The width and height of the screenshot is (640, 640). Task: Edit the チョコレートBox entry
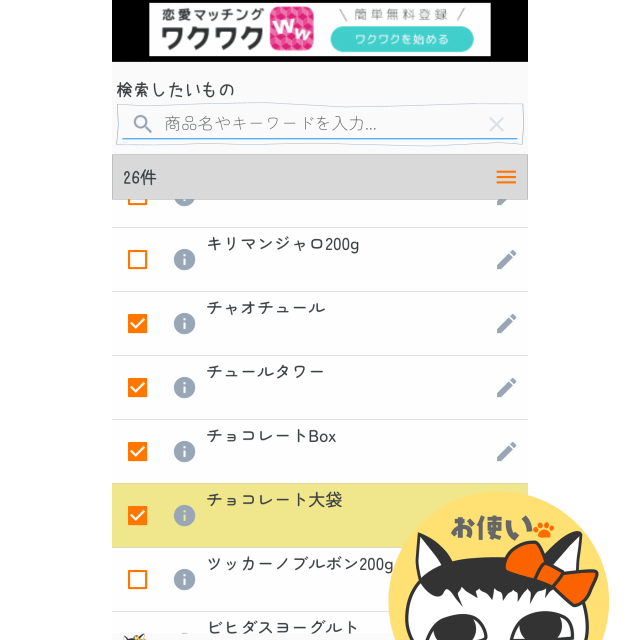click(x=506, y=451)
